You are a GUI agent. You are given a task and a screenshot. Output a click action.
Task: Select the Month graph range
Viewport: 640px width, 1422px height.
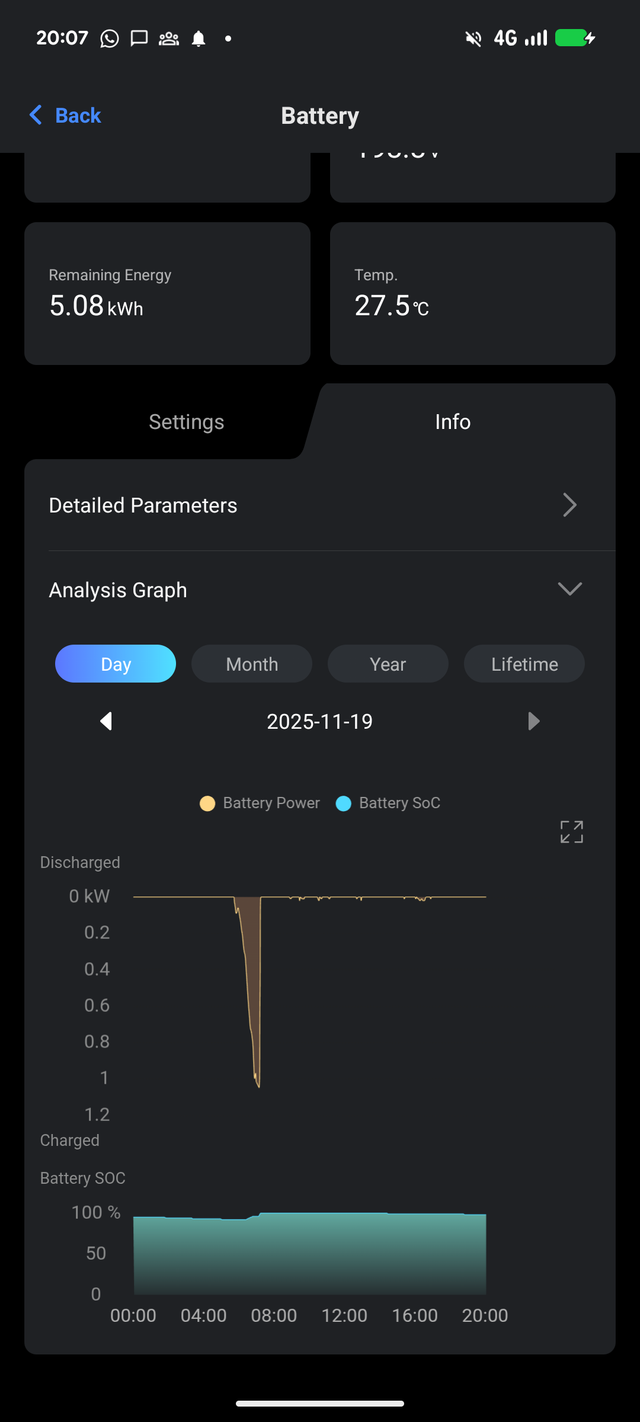tap(252, 664)
